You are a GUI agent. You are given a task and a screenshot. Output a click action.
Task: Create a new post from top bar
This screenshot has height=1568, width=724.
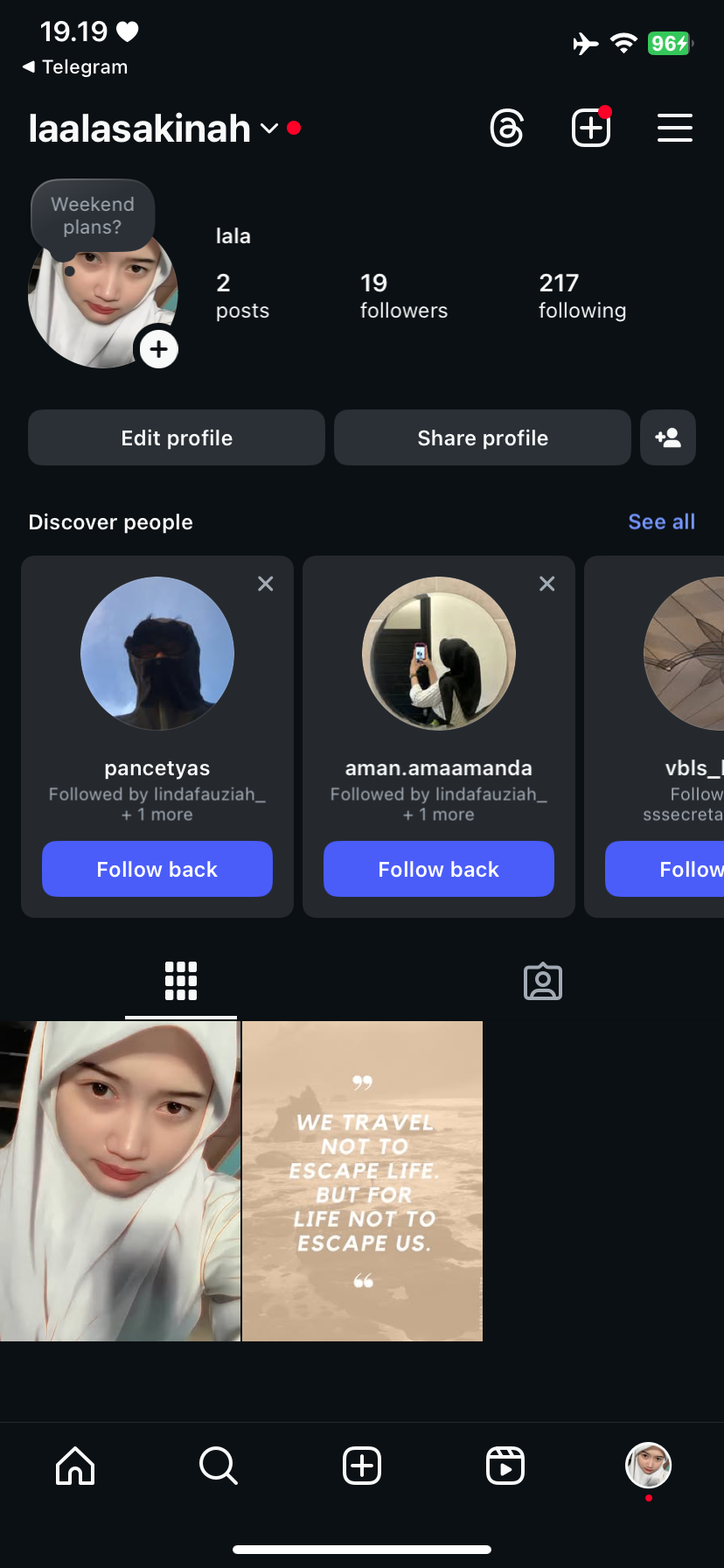591,129
